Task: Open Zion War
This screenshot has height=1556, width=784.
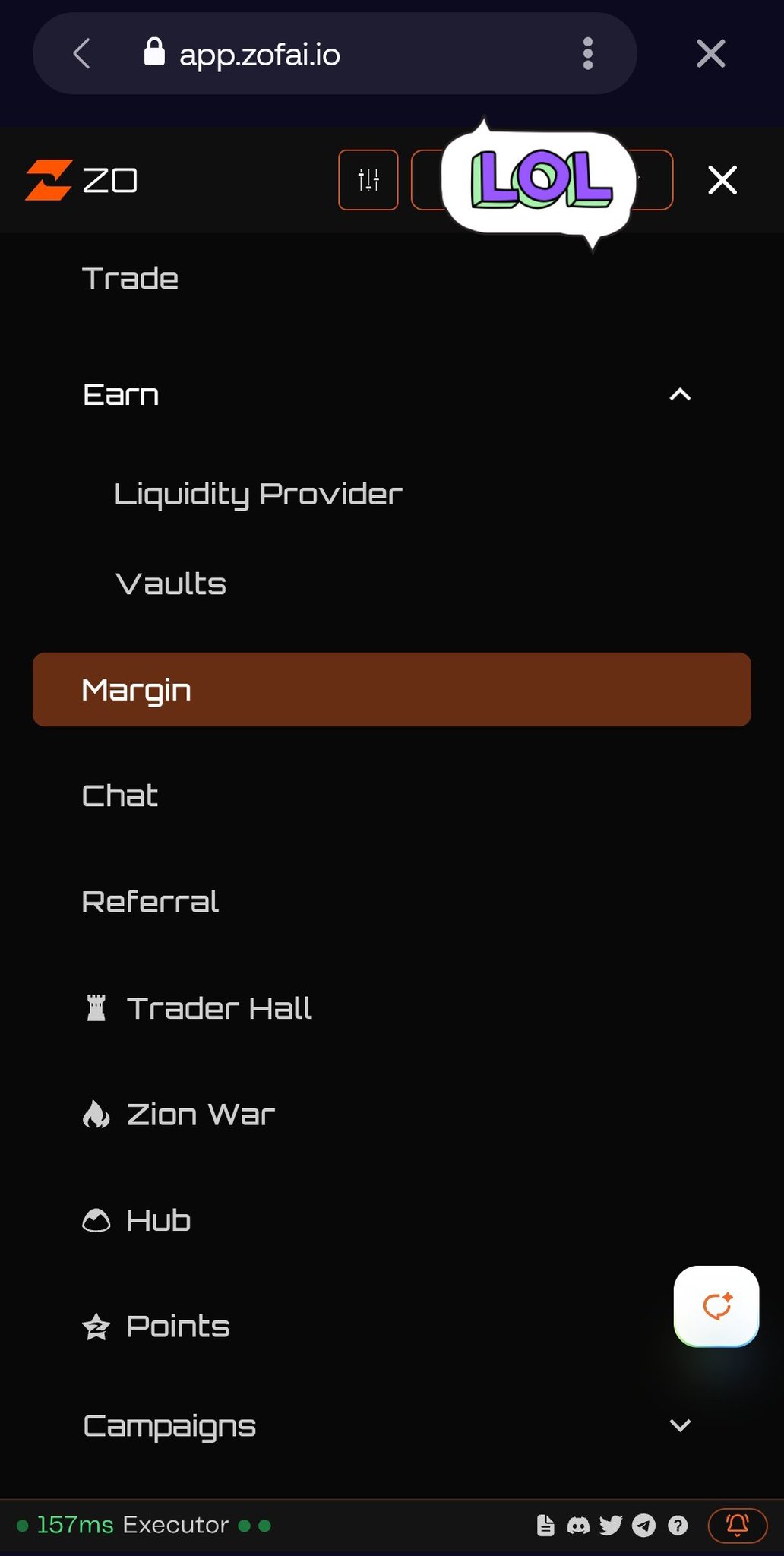Action: tap(201, 1115)
